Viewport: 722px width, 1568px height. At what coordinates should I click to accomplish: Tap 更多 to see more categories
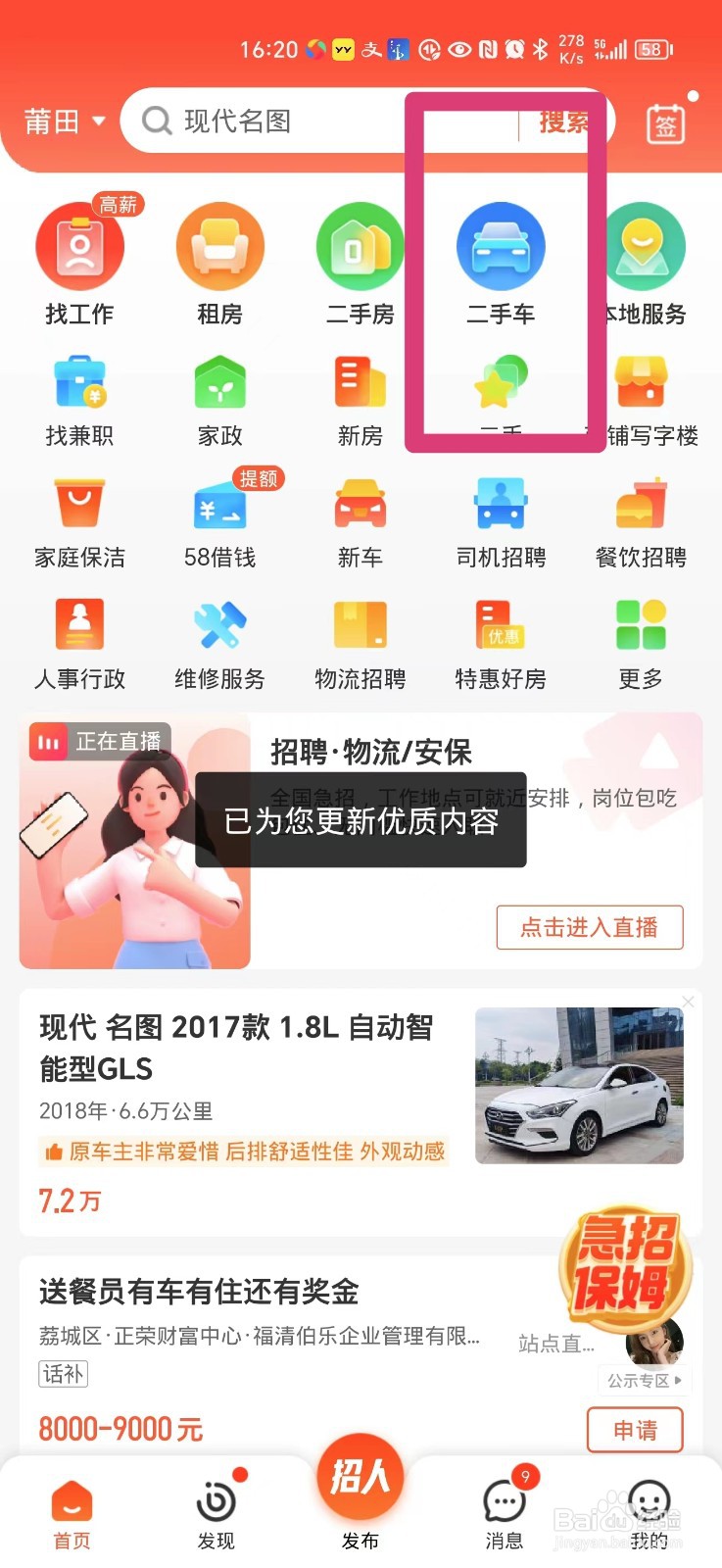641,642
